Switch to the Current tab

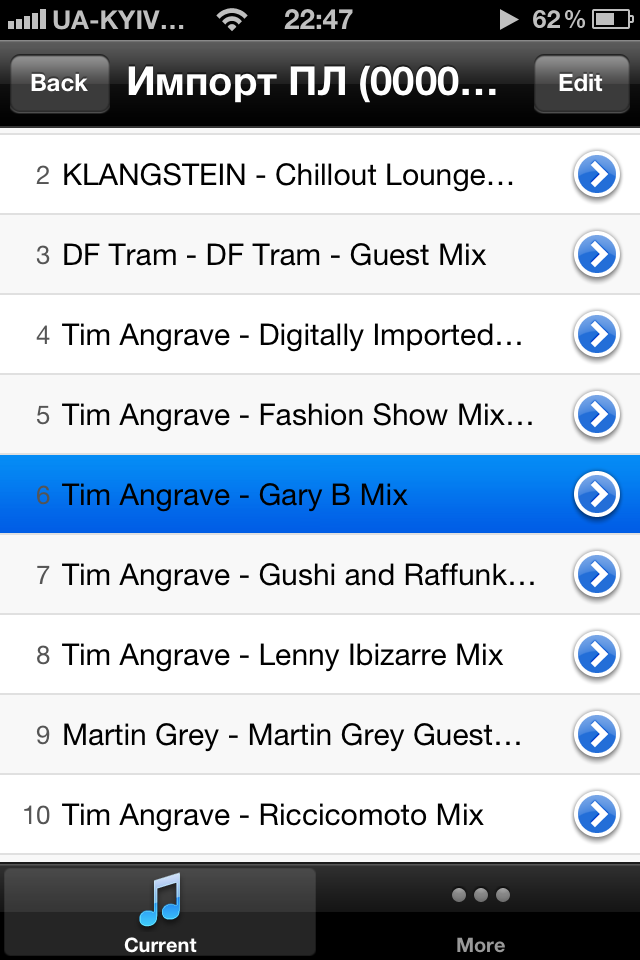pyautogui.click(x=160, y=912)
